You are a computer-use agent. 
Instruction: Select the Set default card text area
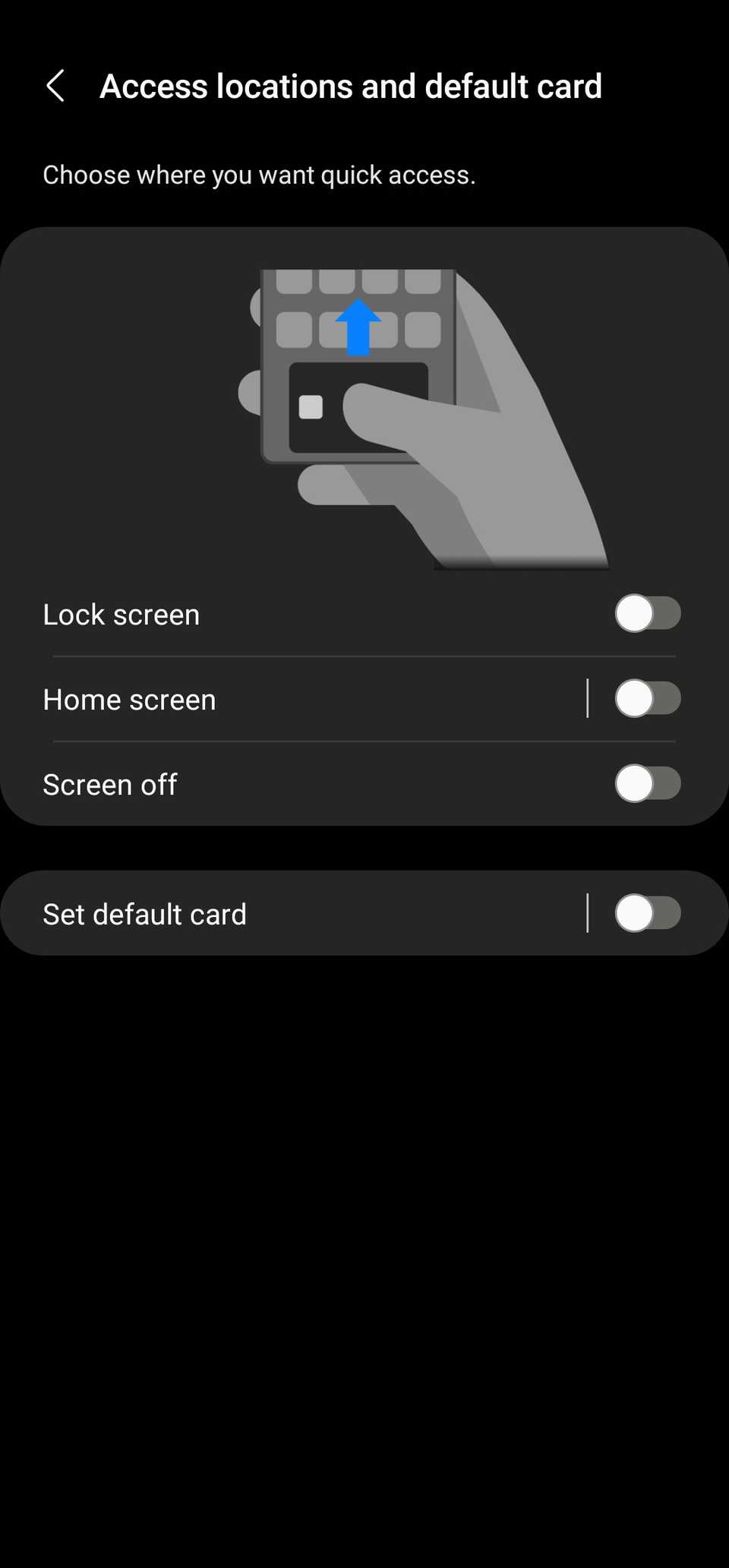coord(145,914)
